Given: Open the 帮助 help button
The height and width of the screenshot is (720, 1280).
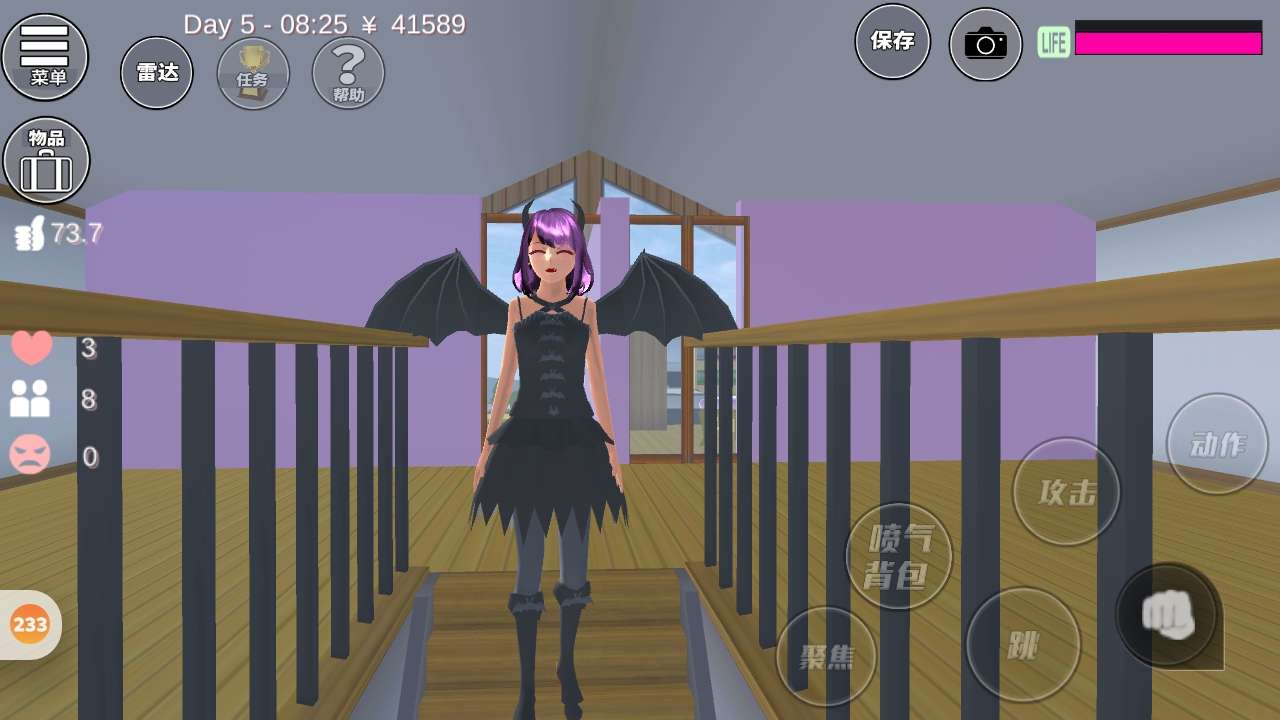Looking at the screenshot, I should pos(348,73).
